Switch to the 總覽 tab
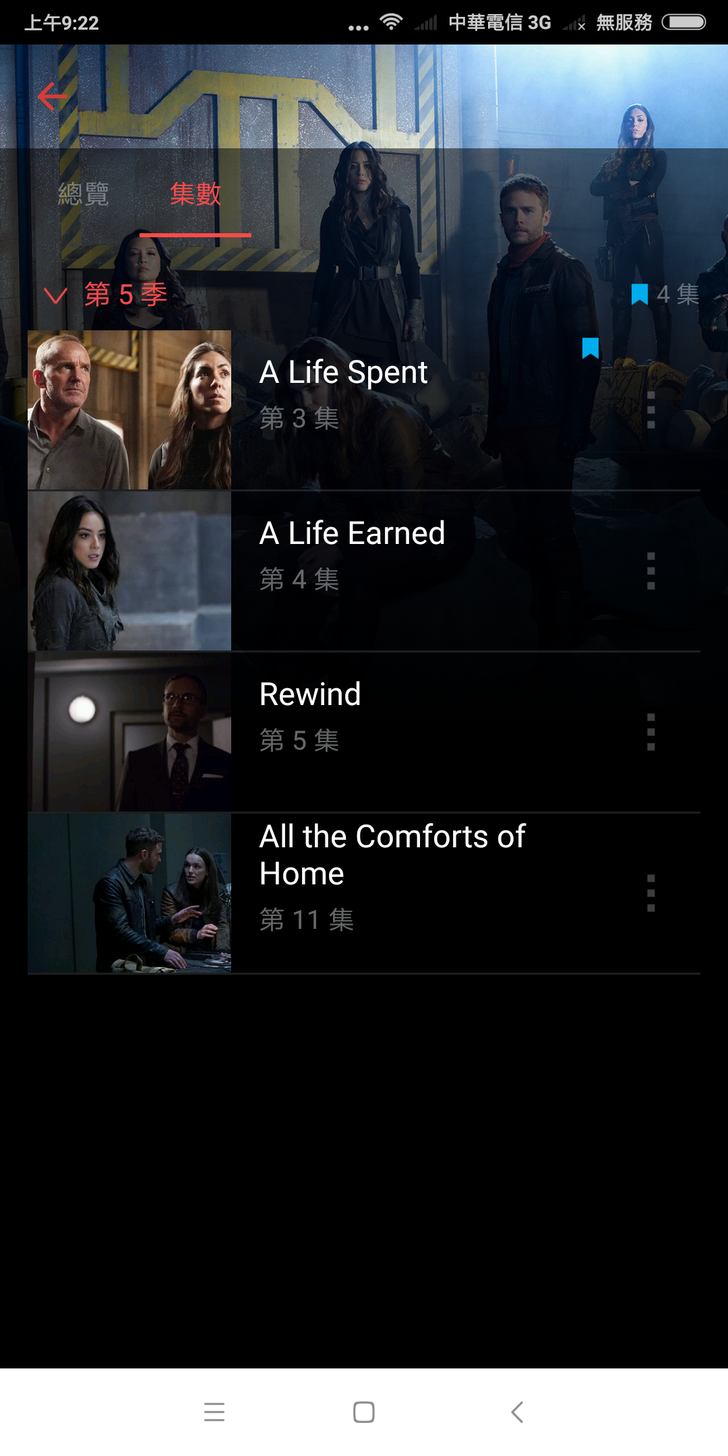 [83, 194]
